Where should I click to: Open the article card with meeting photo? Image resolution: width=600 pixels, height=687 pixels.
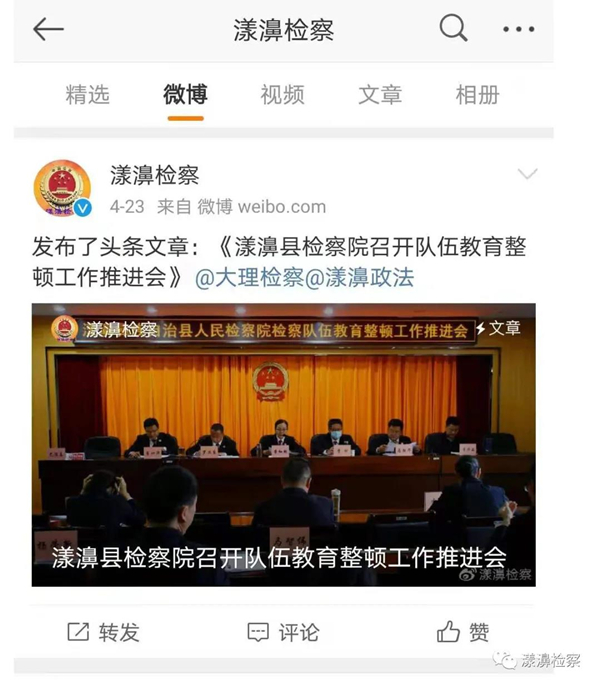283,444
